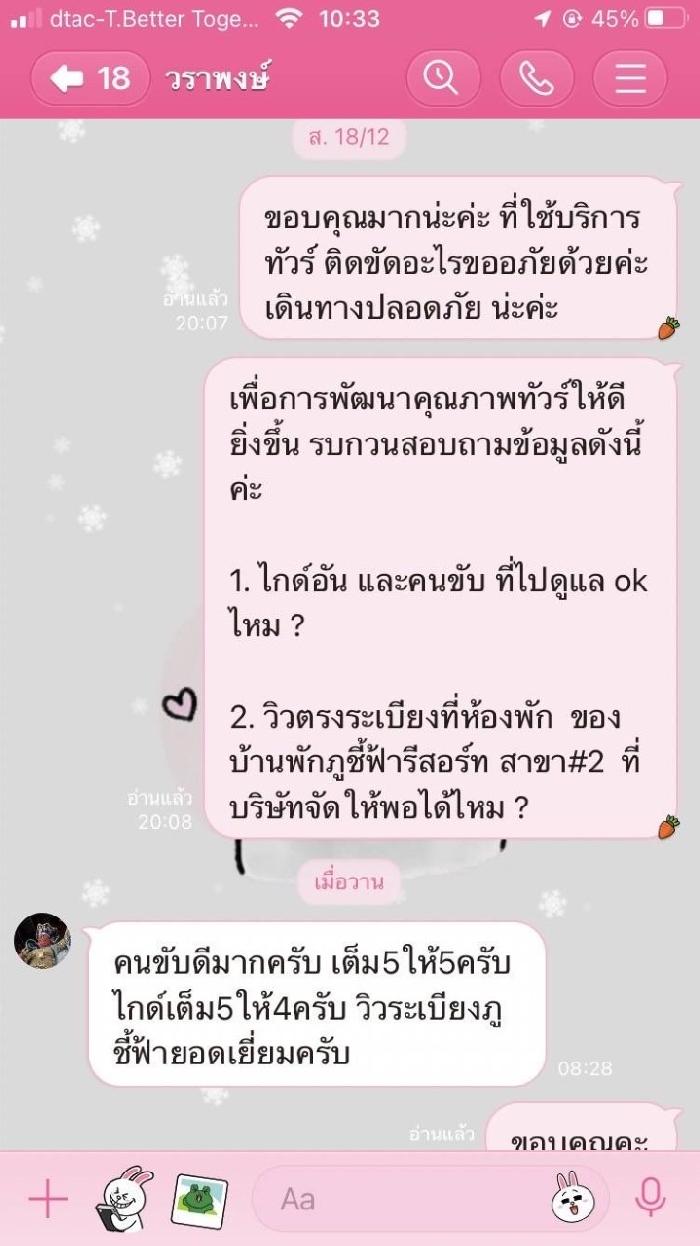Image resolution: width=700 pixels, height=1246 pixels.
Task: Open the chat menu
Action: pos(630,78)
